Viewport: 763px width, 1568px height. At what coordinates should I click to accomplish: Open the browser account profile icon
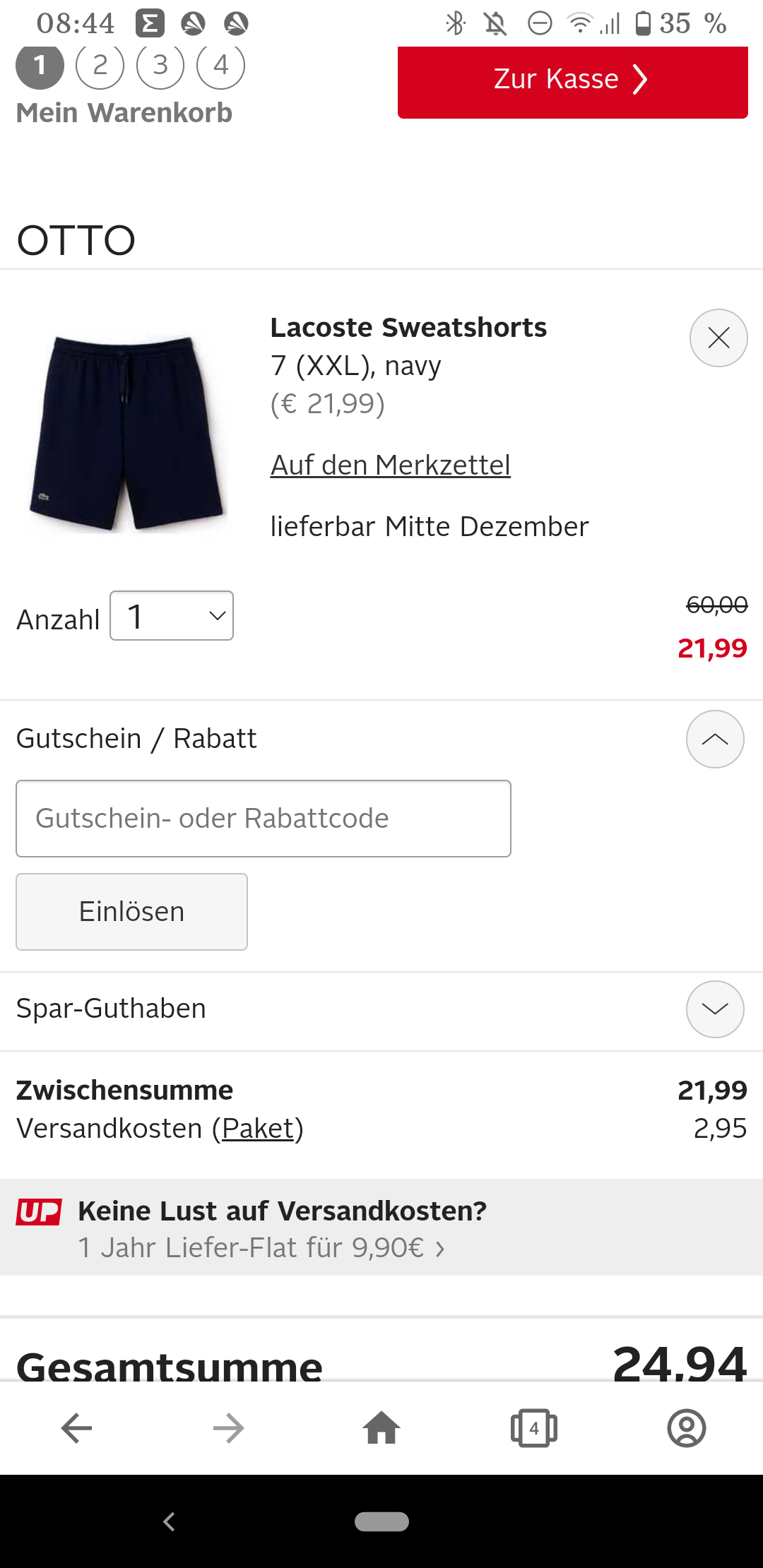click(x=687, y=1428)
